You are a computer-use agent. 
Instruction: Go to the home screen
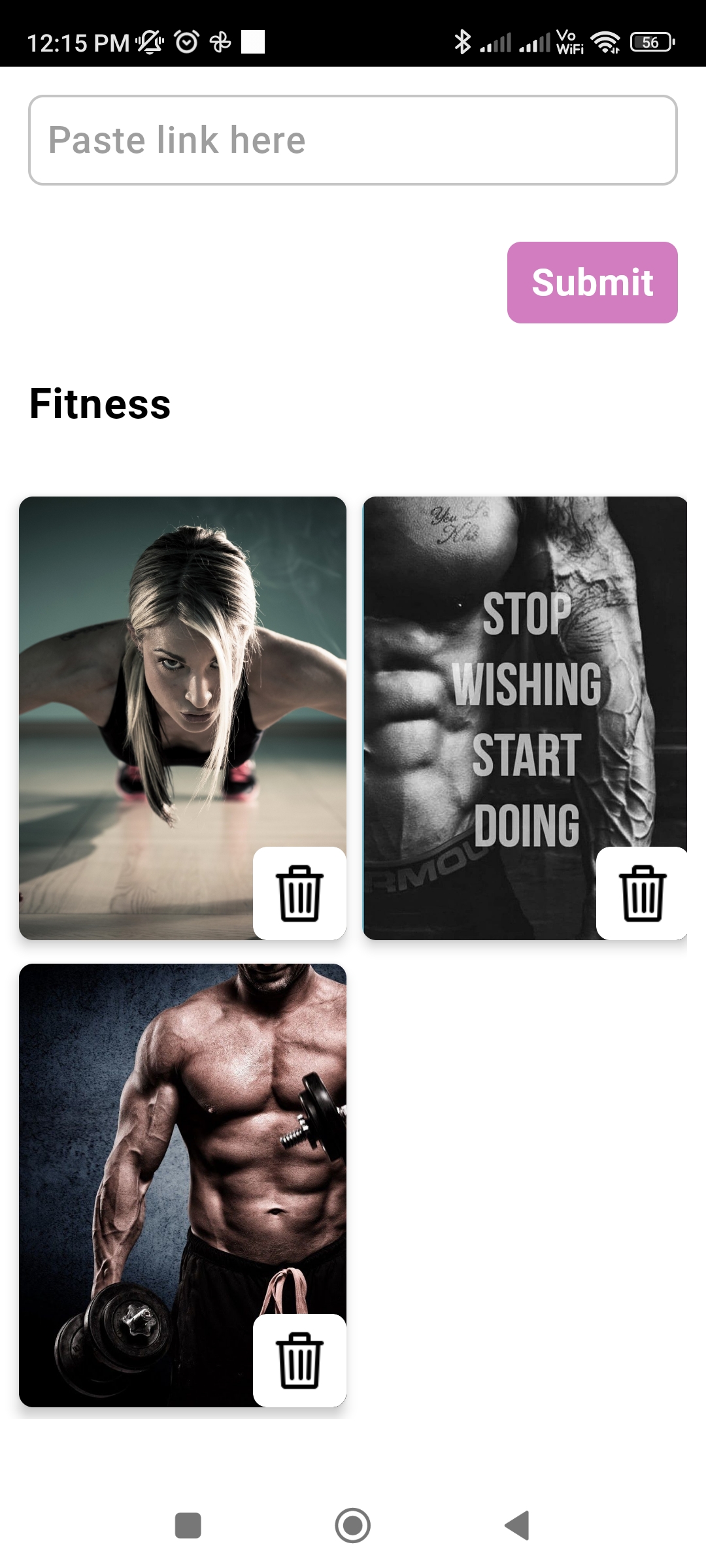pyautogui.click(x=352, y=1526)
